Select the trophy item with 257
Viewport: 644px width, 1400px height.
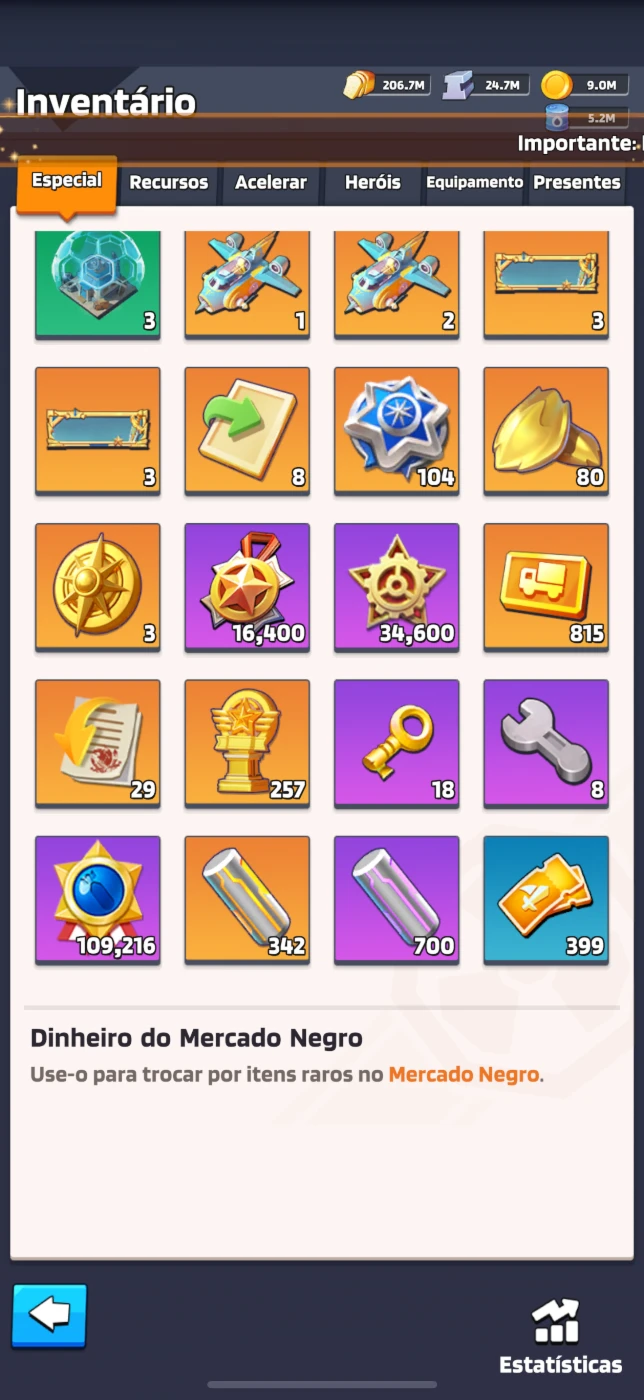(247, 743)
